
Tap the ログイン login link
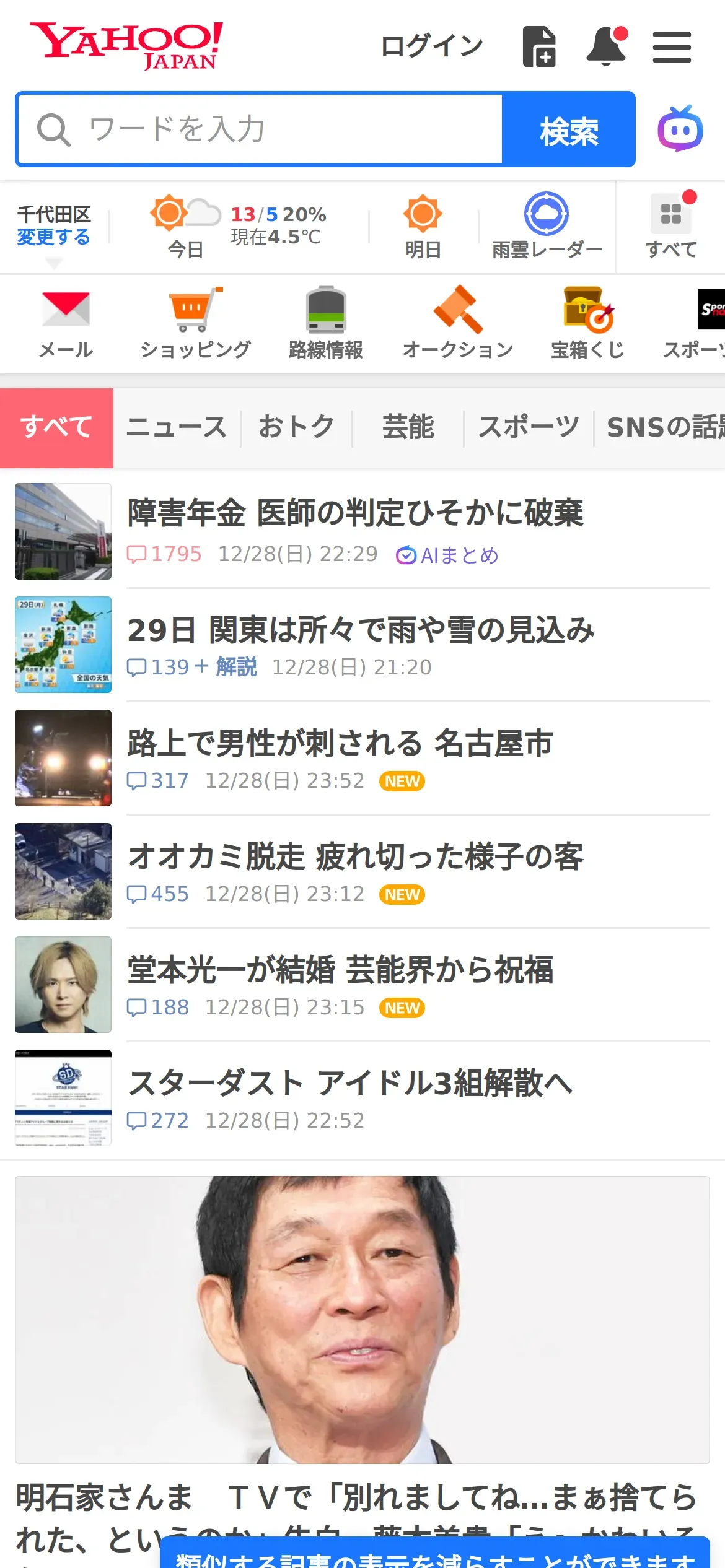pos(431,46)
